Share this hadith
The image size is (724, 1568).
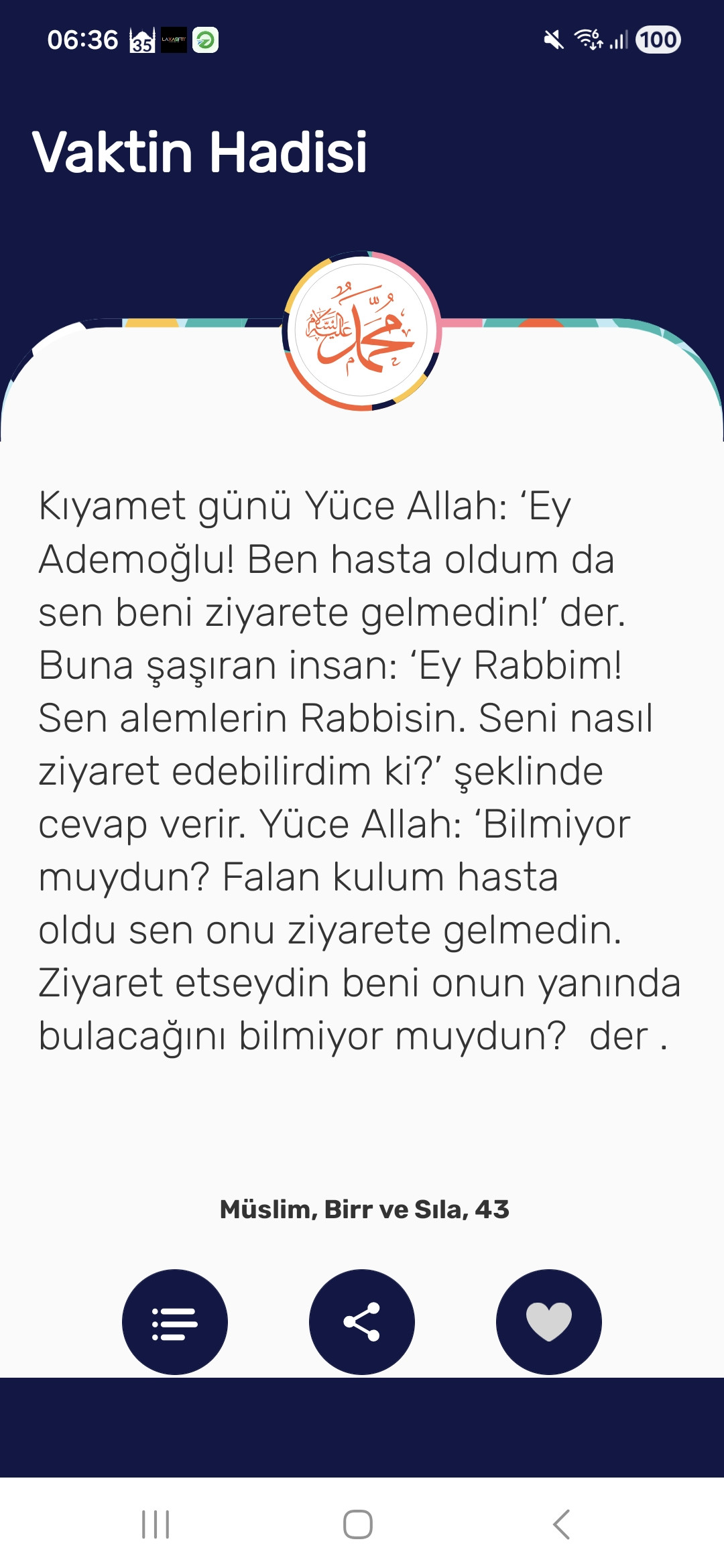[x=361, y=1322]
